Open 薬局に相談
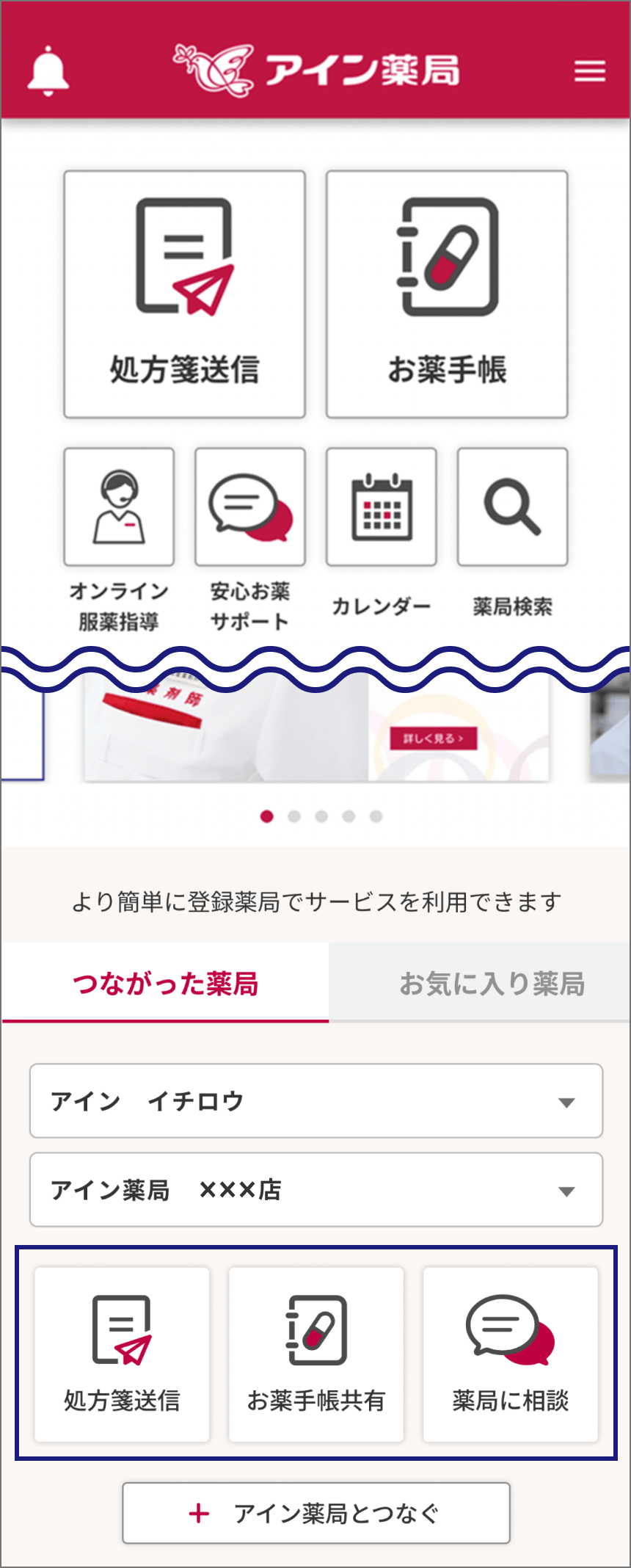Screen dimensions: 631x1568 click(x=511, y=1354)
